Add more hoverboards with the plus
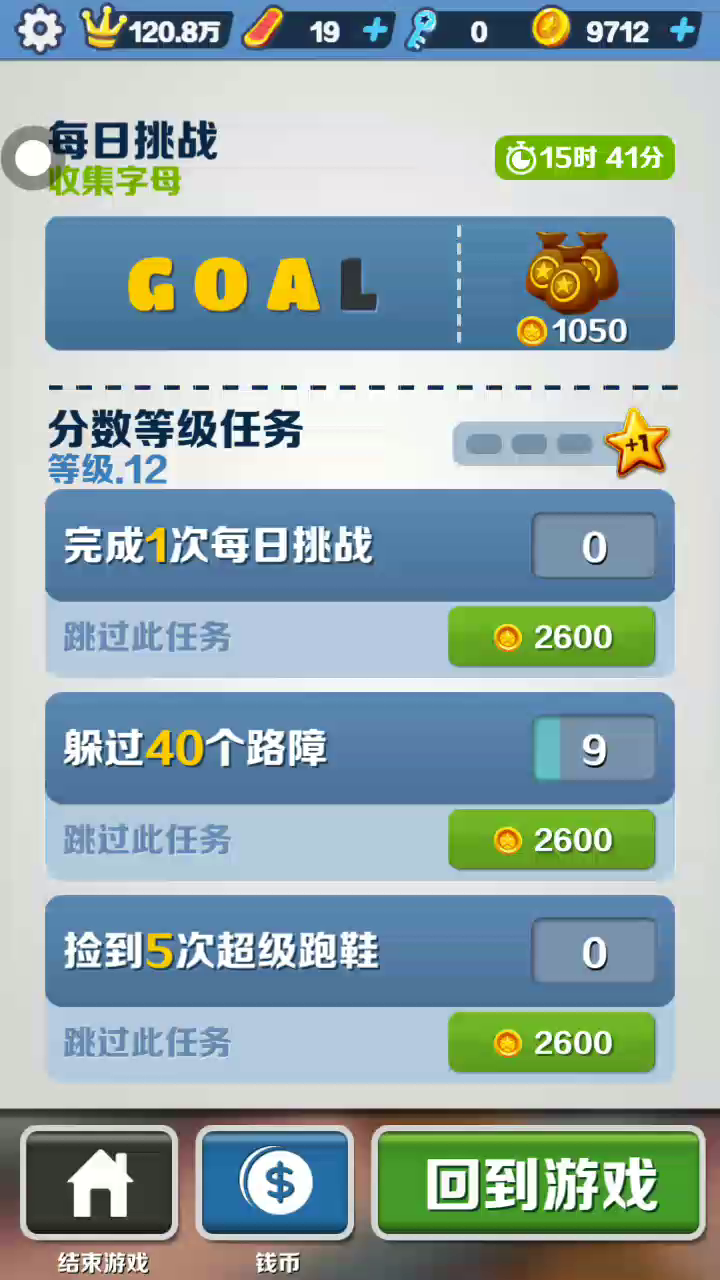The image size is (720, 1280). (x=376, y=31)
